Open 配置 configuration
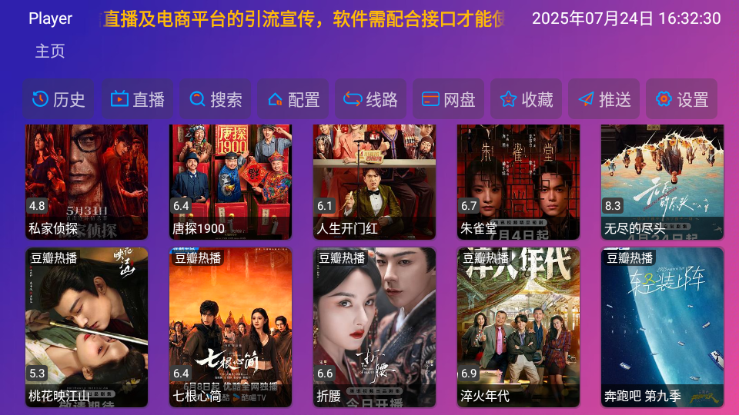This screenshot has height=415, width=739. point(293,99)
